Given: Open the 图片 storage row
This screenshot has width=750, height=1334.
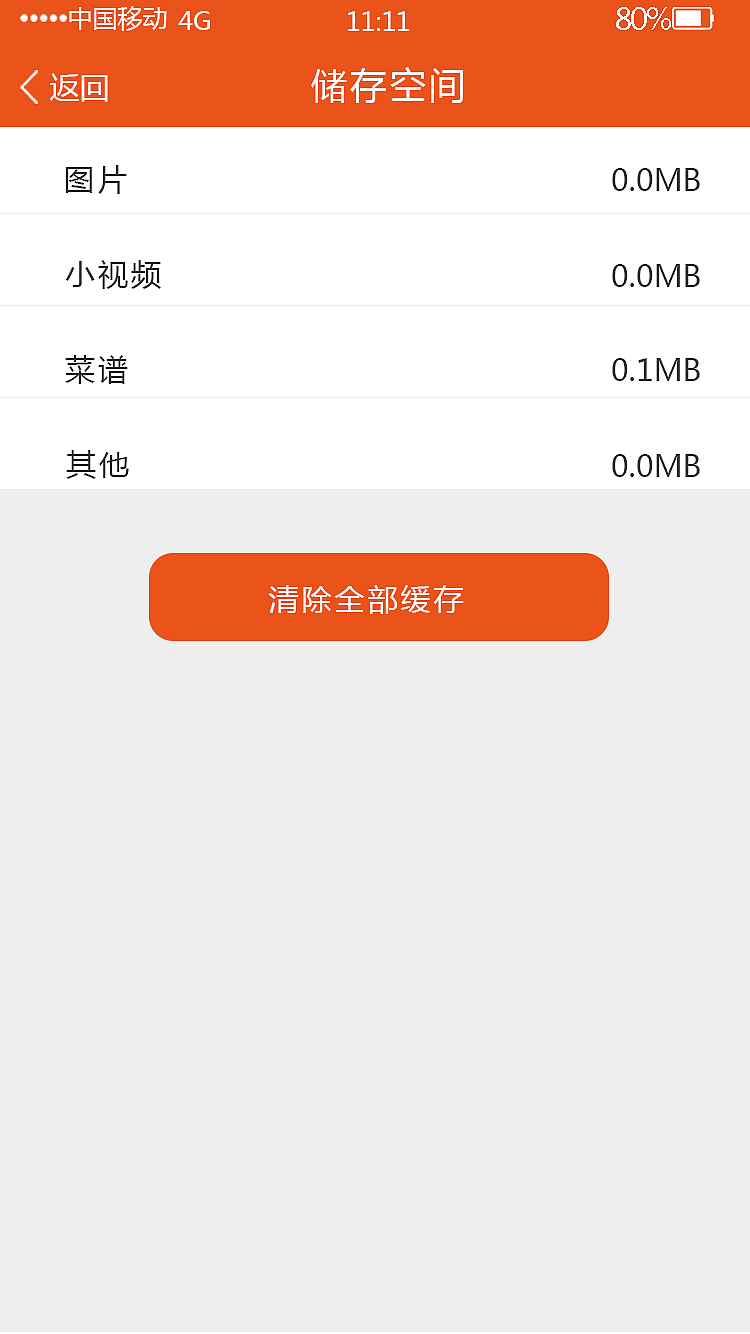Looking at the screenshot, I should [375, 180].
